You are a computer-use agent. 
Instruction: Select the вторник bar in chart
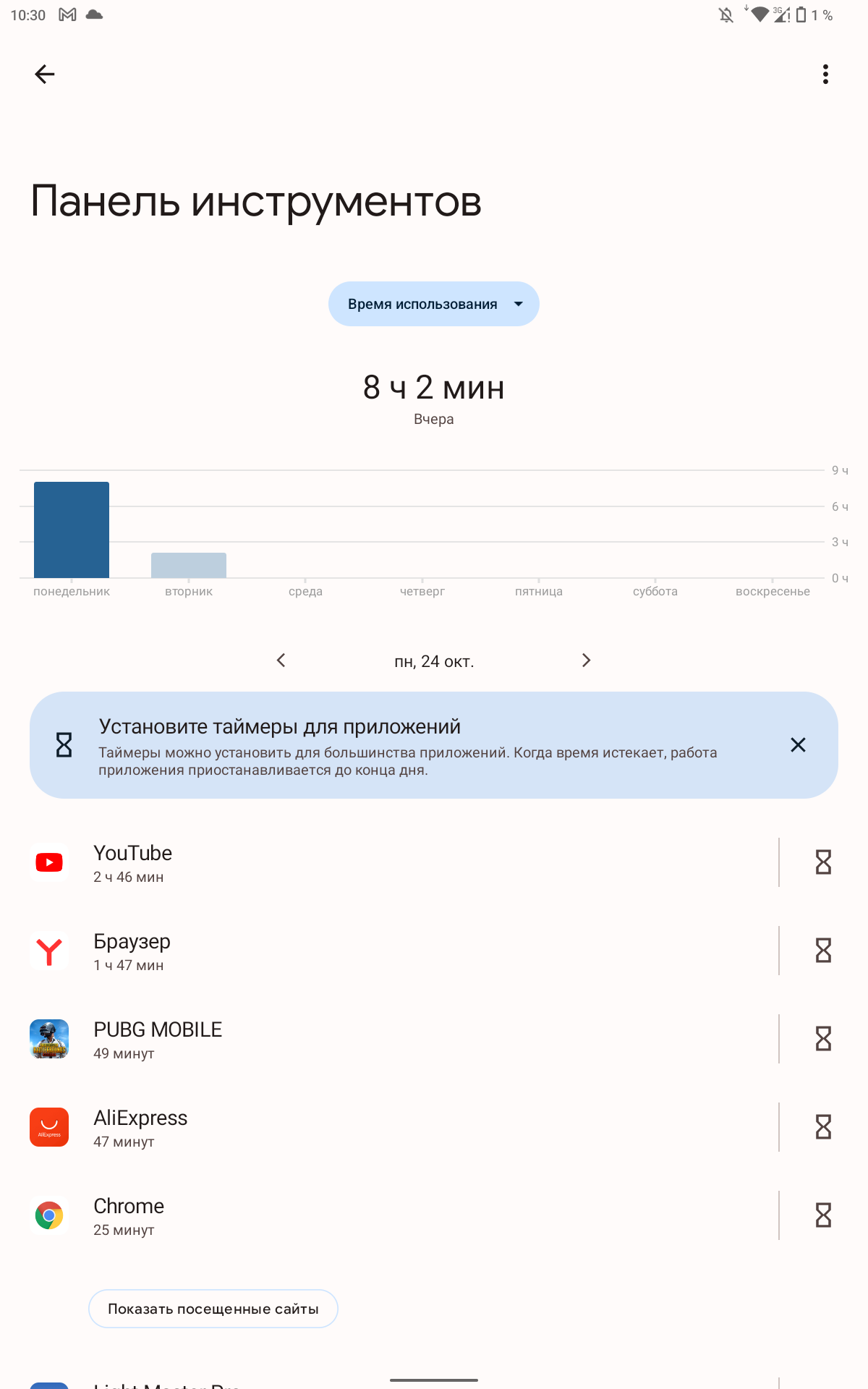point(189,565)
